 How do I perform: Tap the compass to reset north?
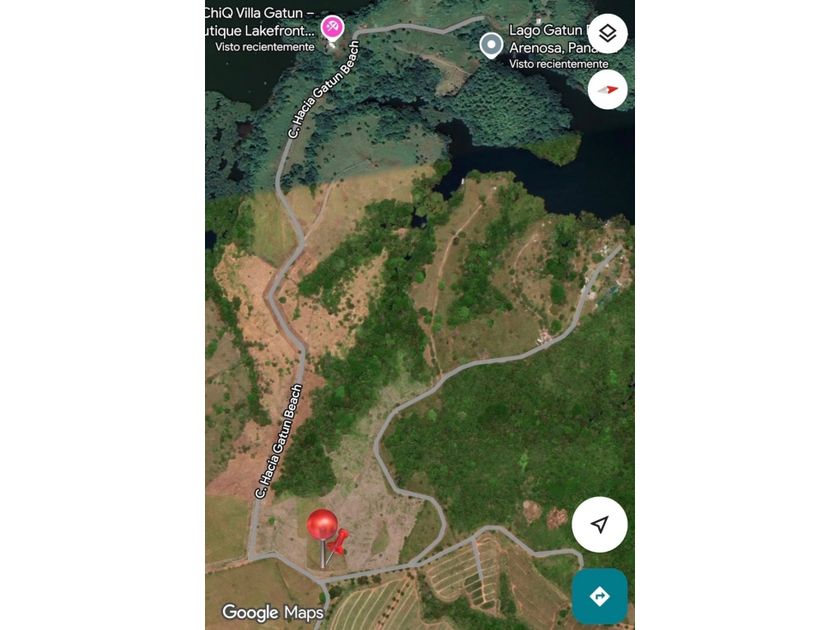[x=608, y=89]
